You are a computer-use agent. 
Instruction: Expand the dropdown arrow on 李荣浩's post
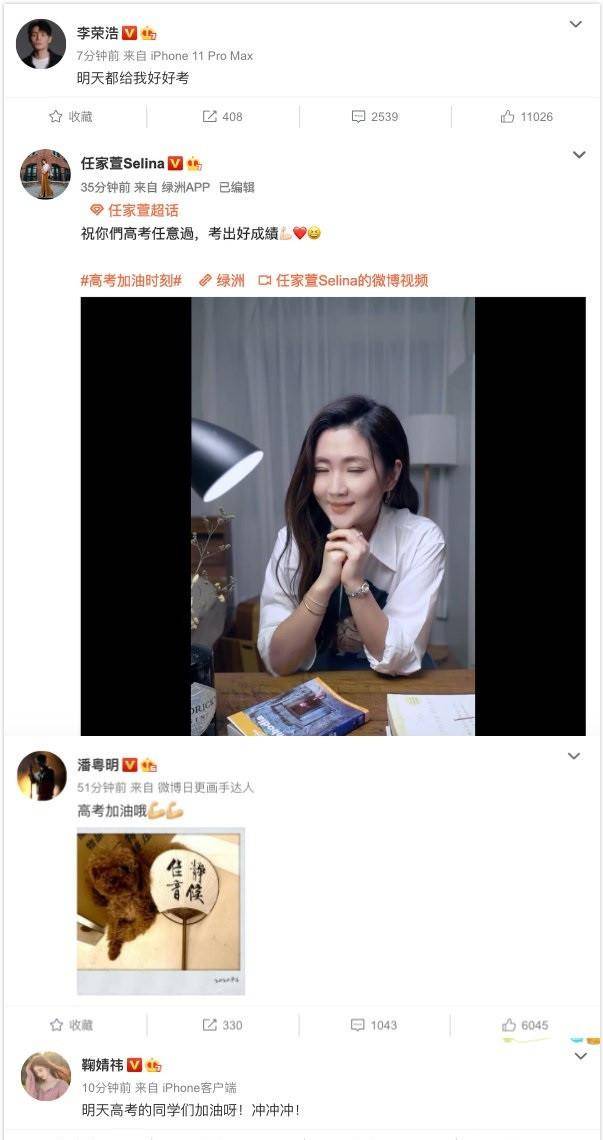pos(575,24)
